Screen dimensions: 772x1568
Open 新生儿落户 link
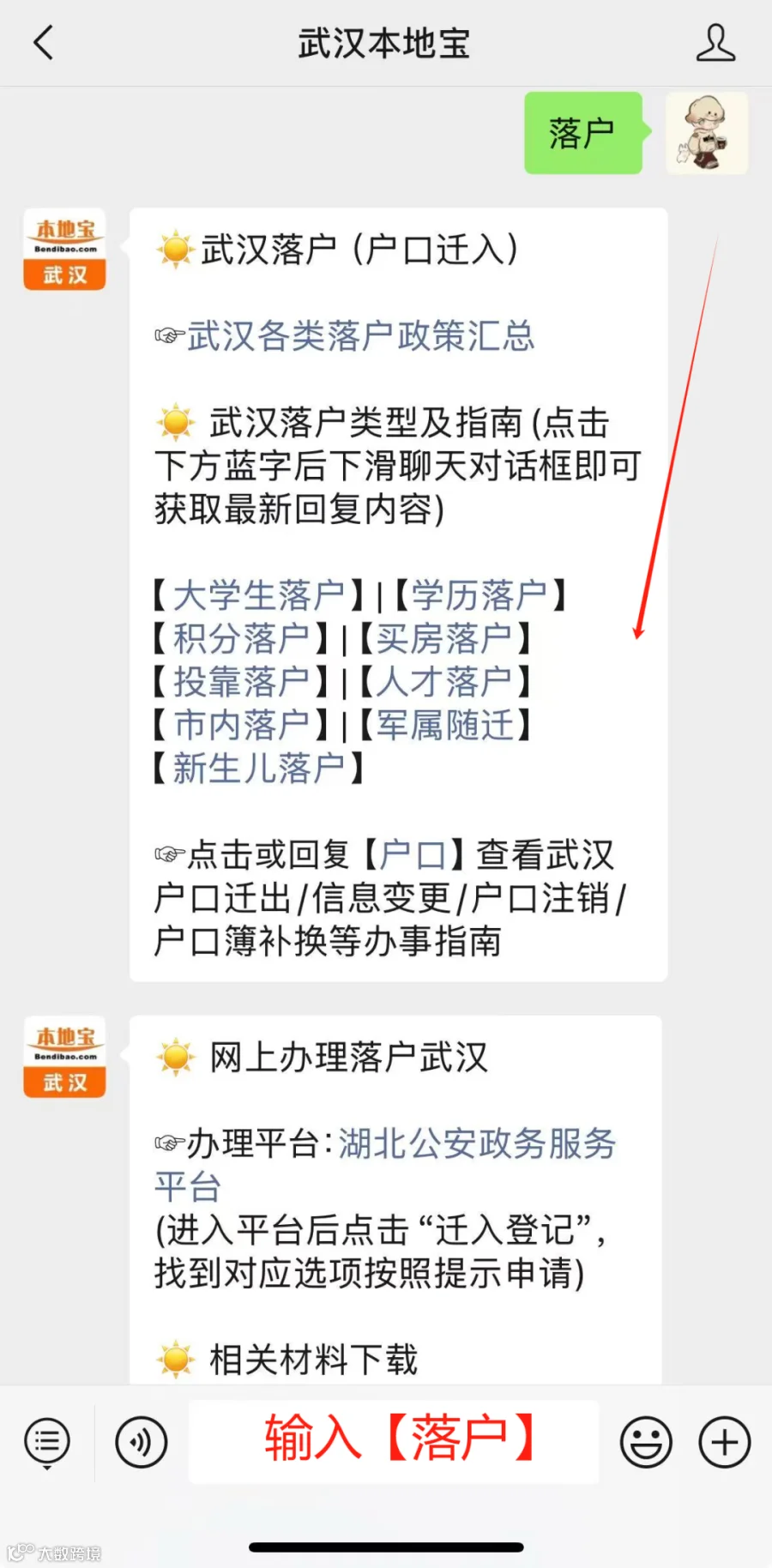tap(258, 769)
